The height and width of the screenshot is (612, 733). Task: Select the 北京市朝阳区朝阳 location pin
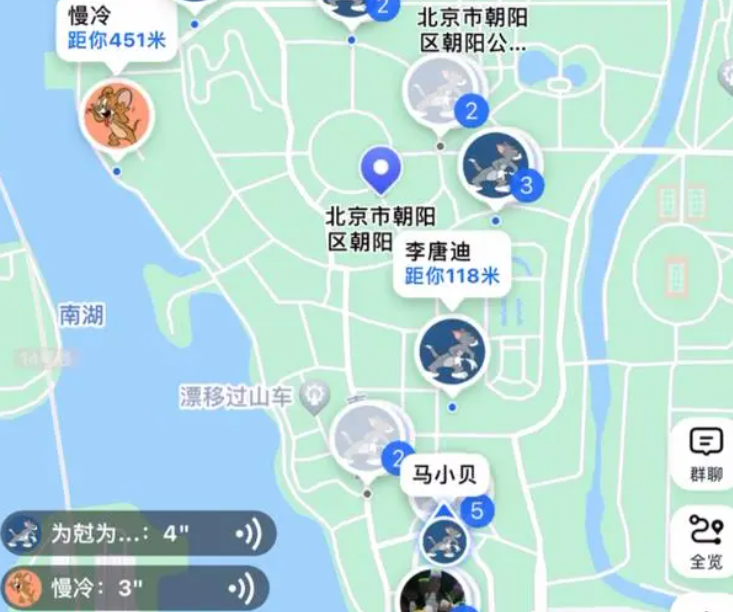pyautogui.click(x=380, y=170)
